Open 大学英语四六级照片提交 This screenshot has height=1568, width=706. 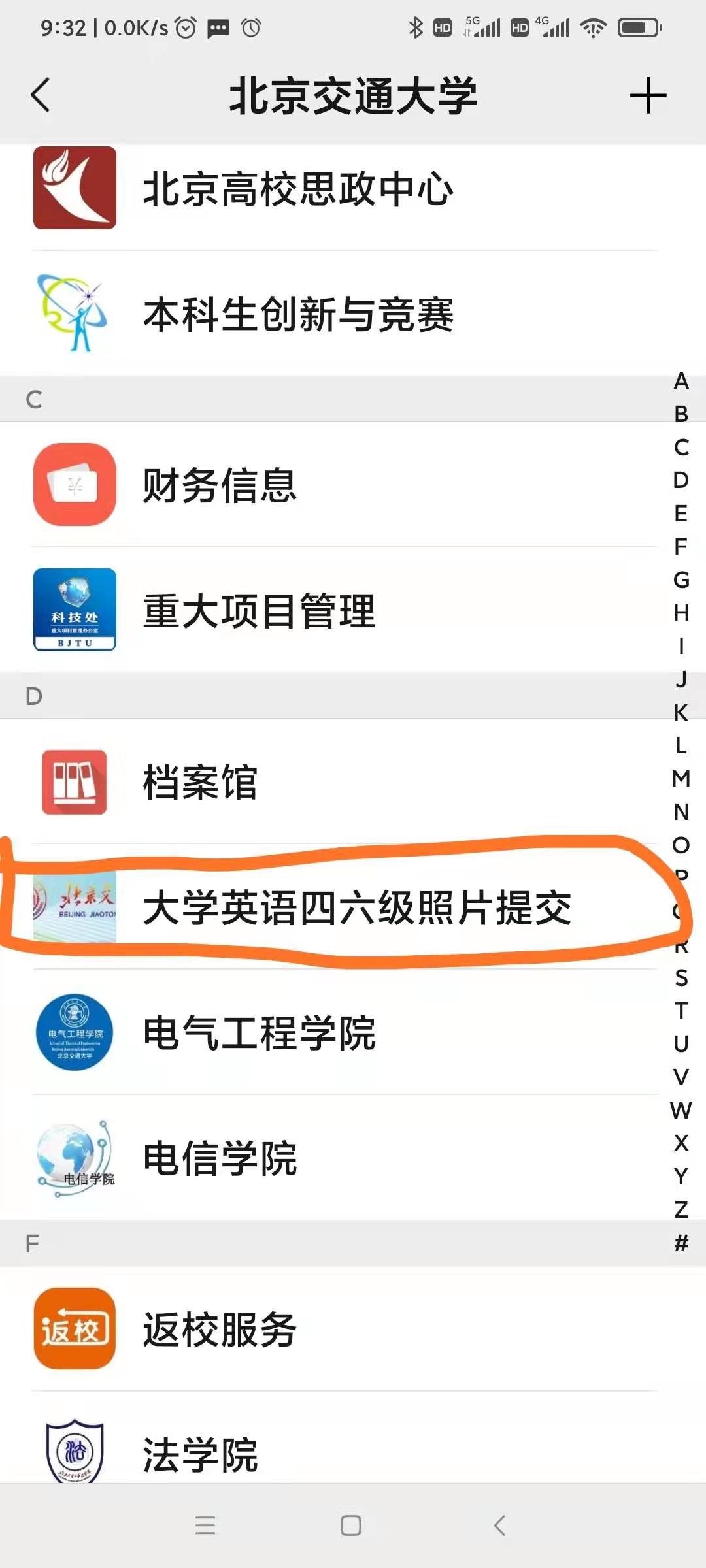tap(356, 907)
